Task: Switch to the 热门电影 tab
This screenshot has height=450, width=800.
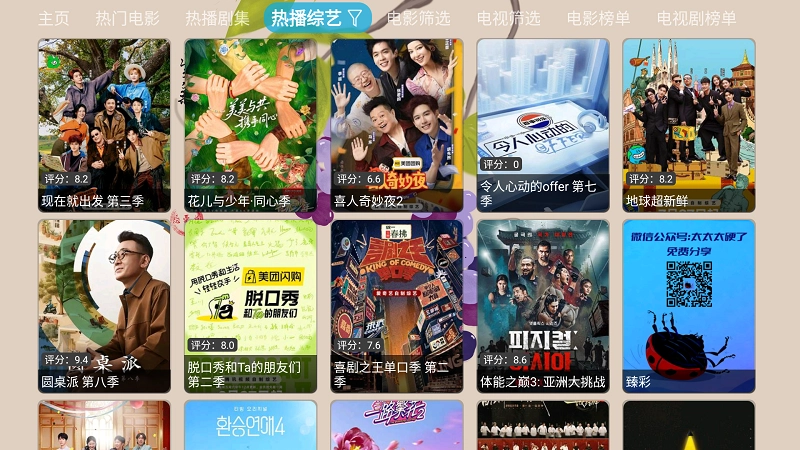Action: pyautogui.click(x=127, y=18)
